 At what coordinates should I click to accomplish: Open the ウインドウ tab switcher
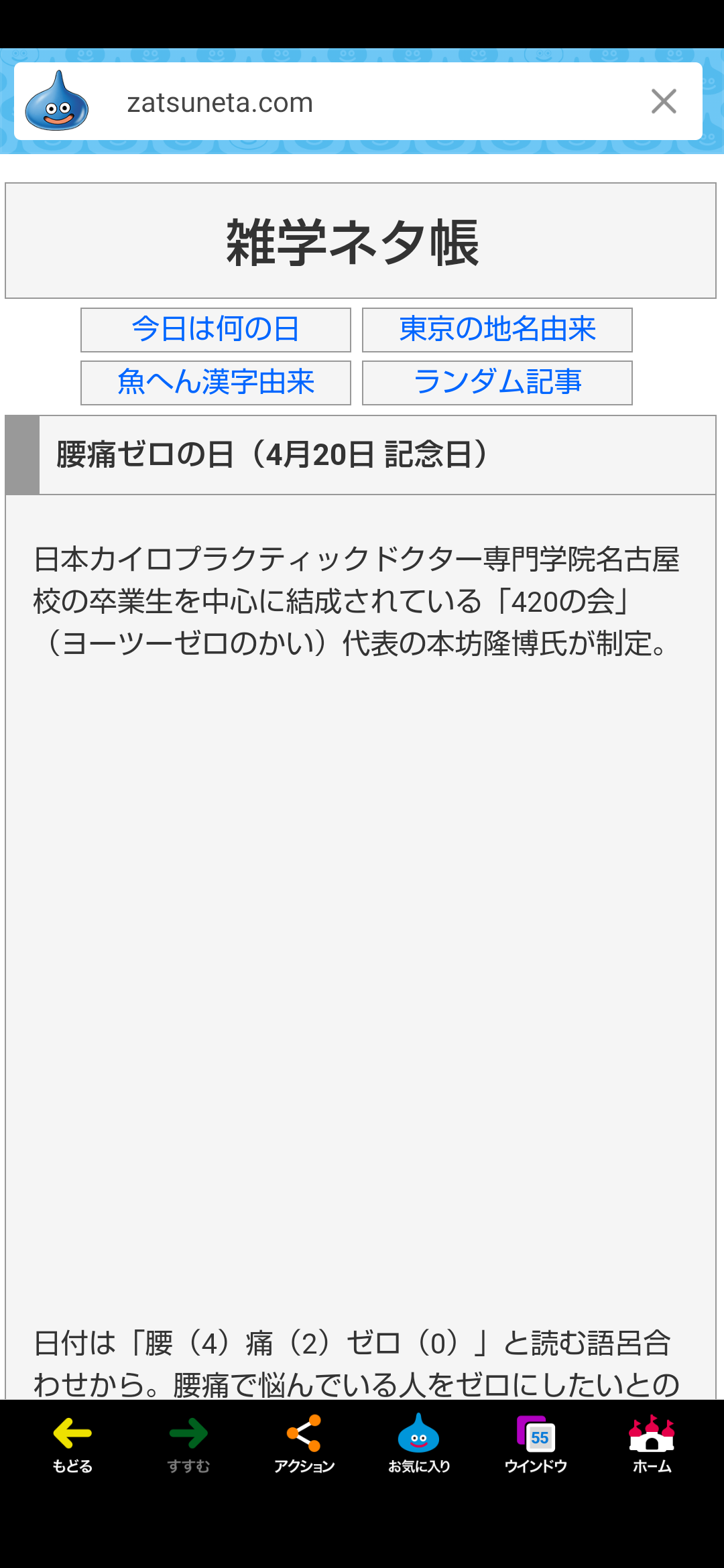[536, 1444]
